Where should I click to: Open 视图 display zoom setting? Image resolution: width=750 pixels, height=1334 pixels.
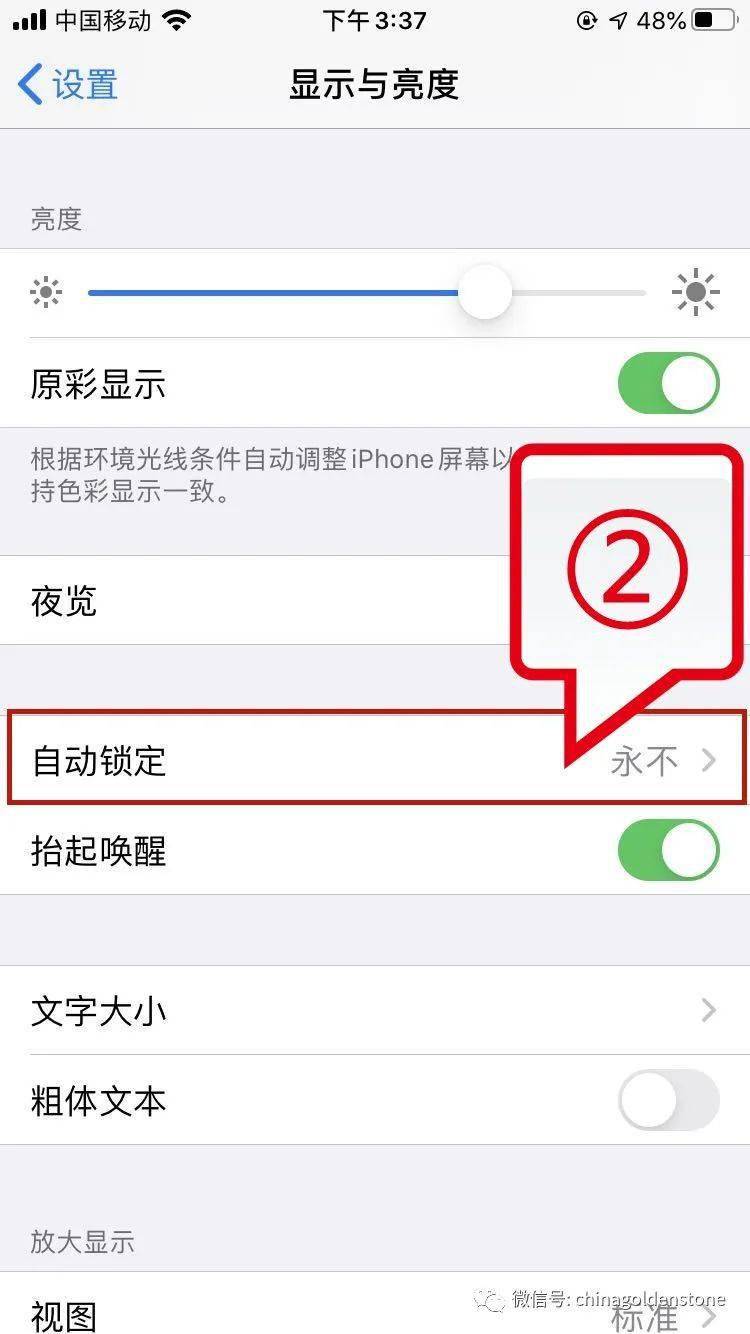click(375, 1305)
